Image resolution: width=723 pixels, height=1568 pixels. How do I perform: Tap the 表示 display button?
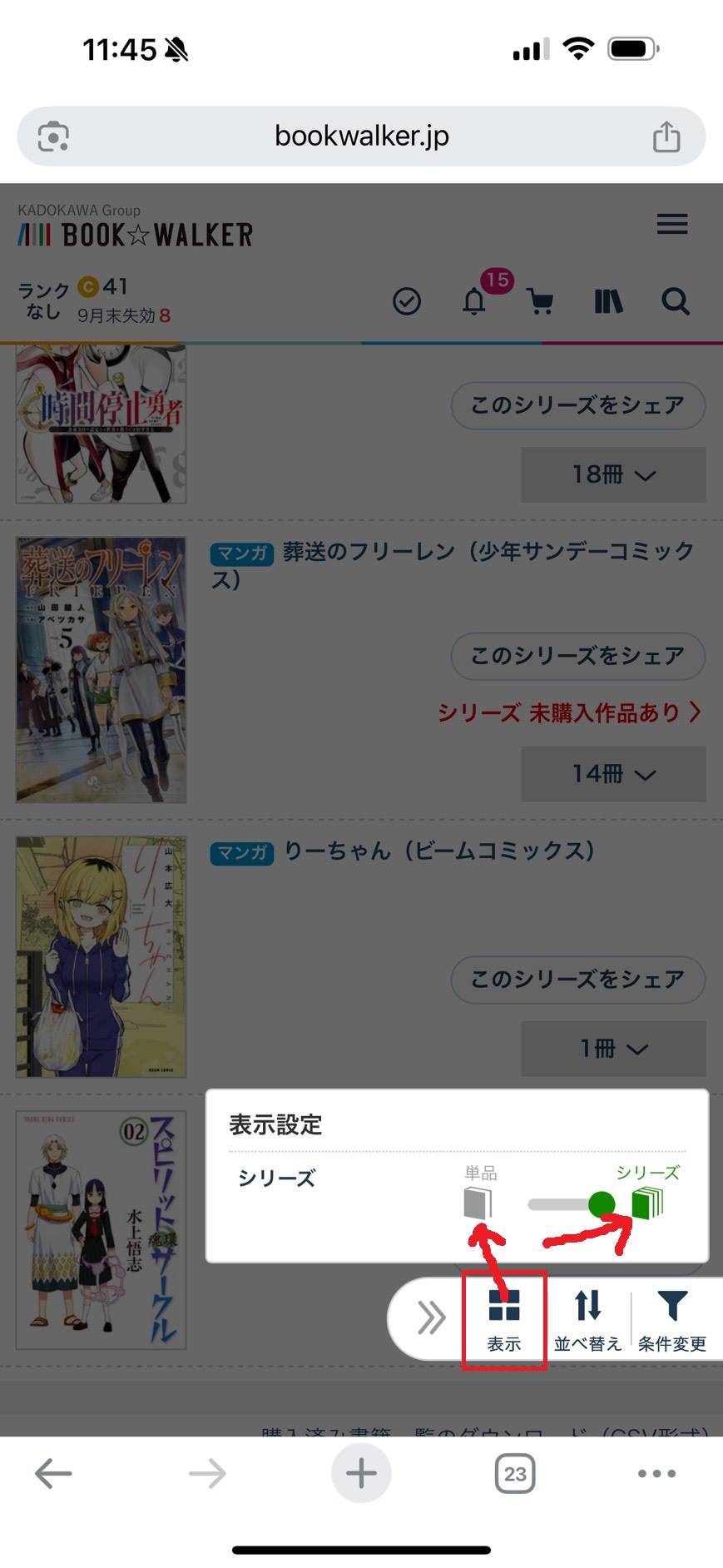[x=504, y=1321]
